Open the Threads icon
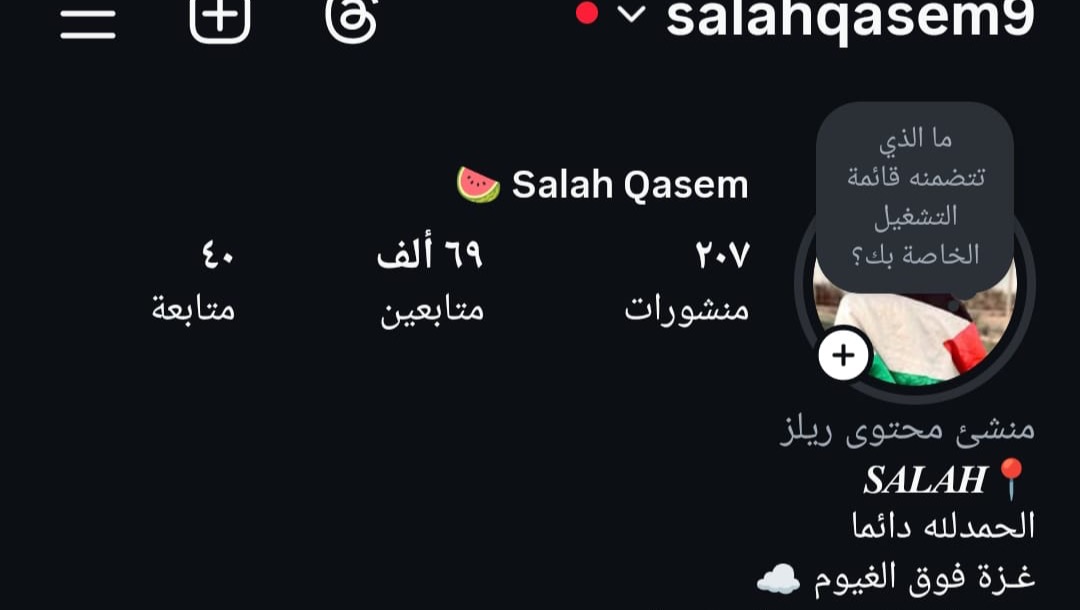The width and height of the screenshot is (1080, 610). [x=352, y=18]
